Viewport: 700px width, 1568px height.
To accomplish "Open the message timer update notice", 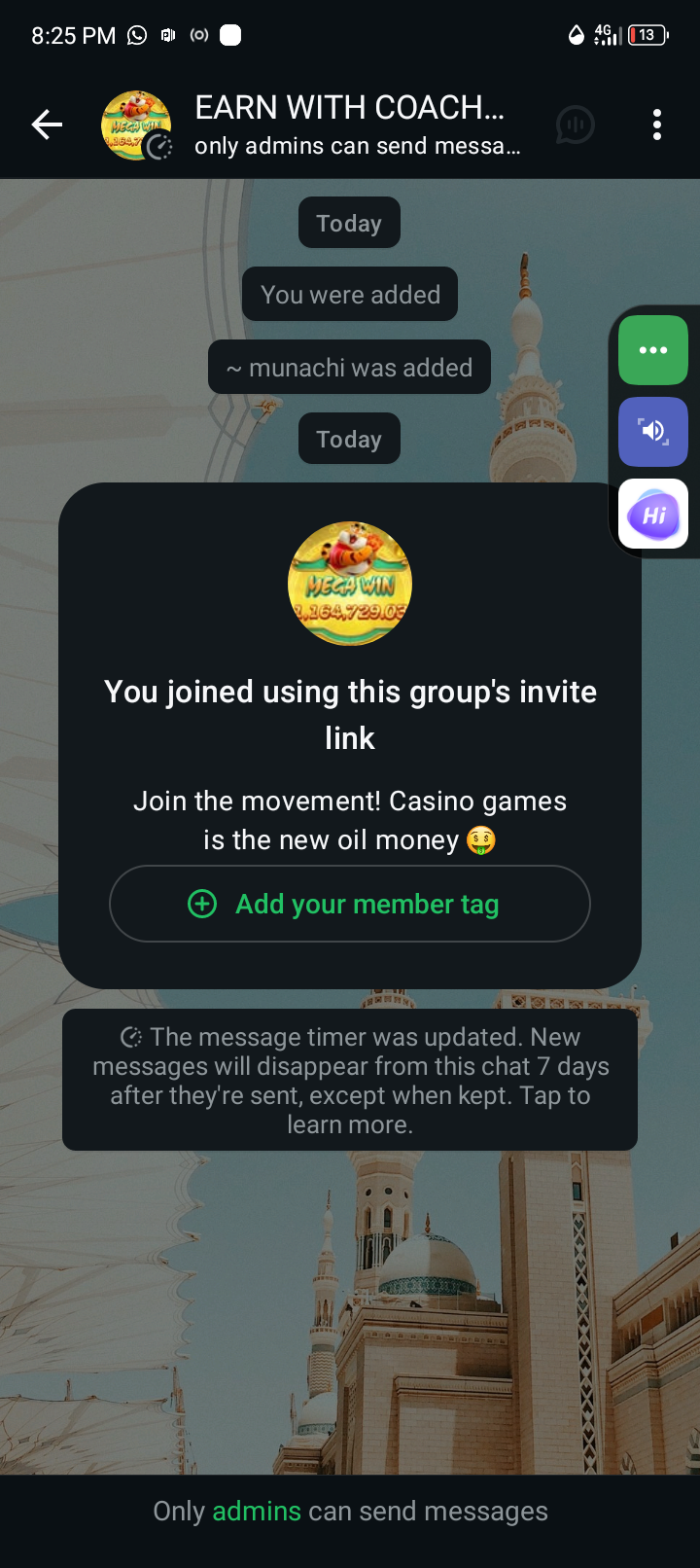I will tap(350, 1080).
